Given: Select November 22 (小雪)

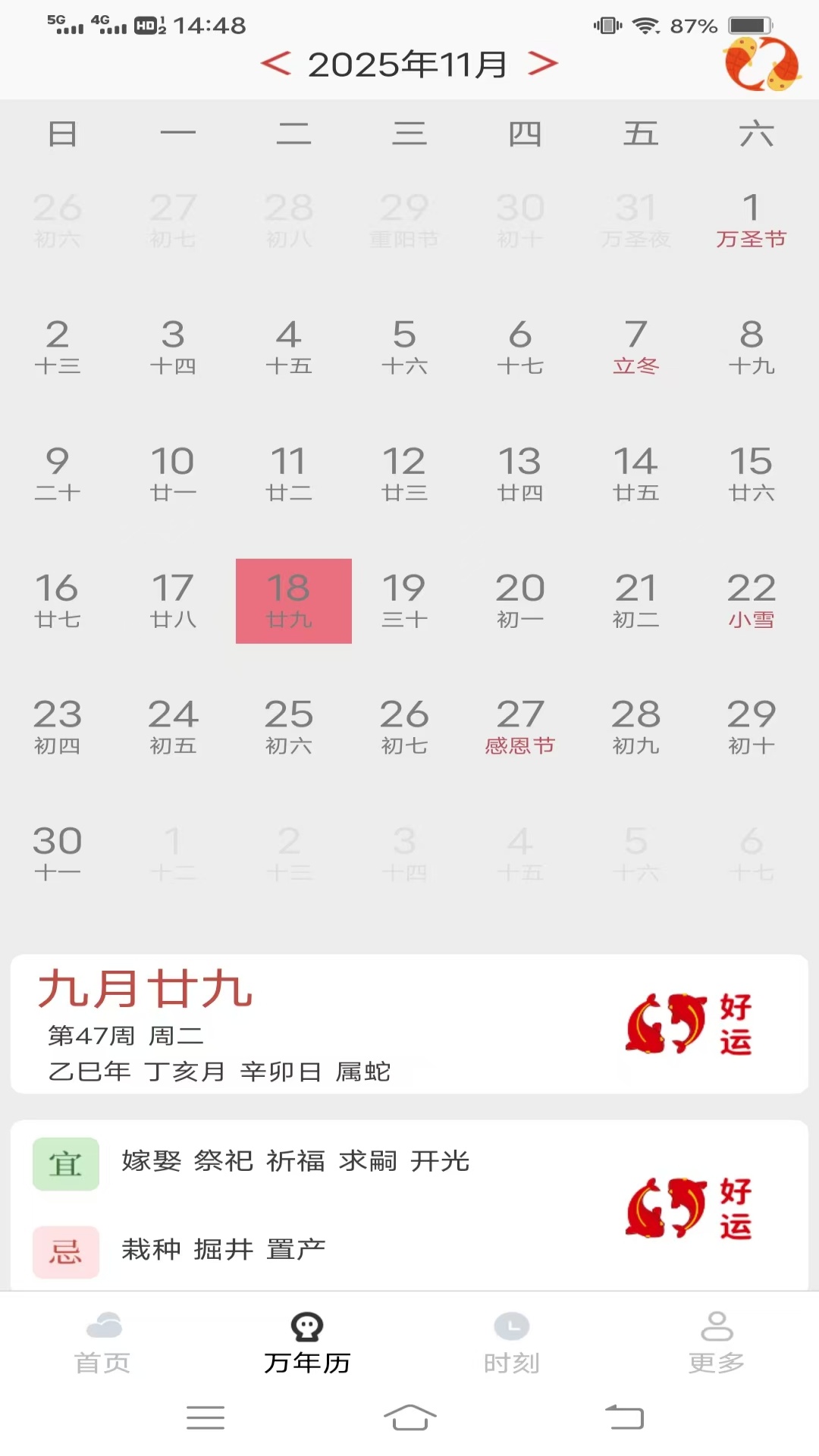Looking at the screenshot, I should tap(751, 601).
